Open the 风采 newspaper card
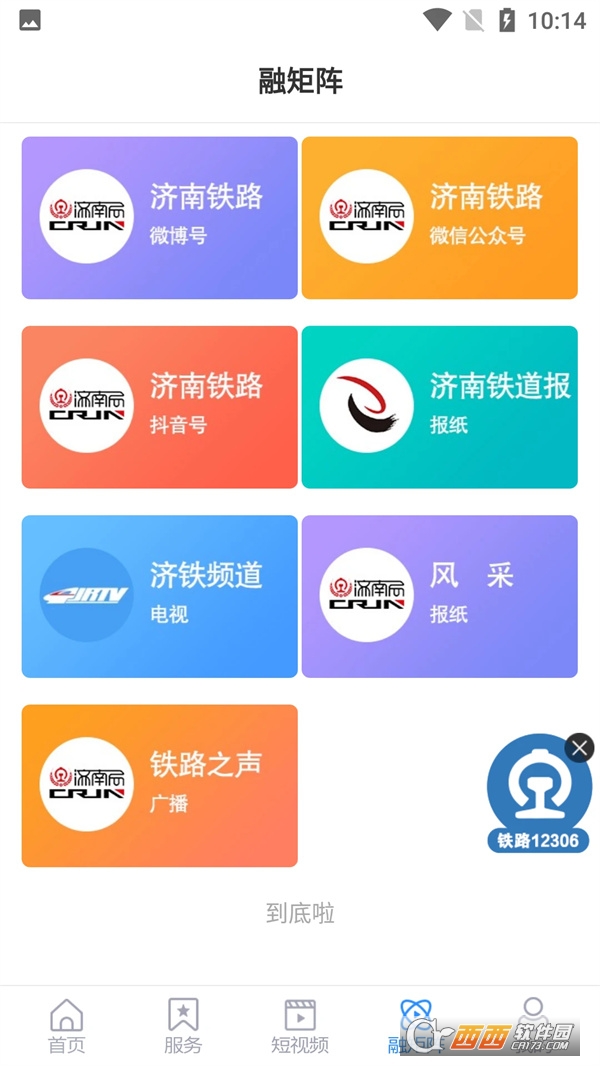This screenshot has width=600, height=1066. coord(439,596)
